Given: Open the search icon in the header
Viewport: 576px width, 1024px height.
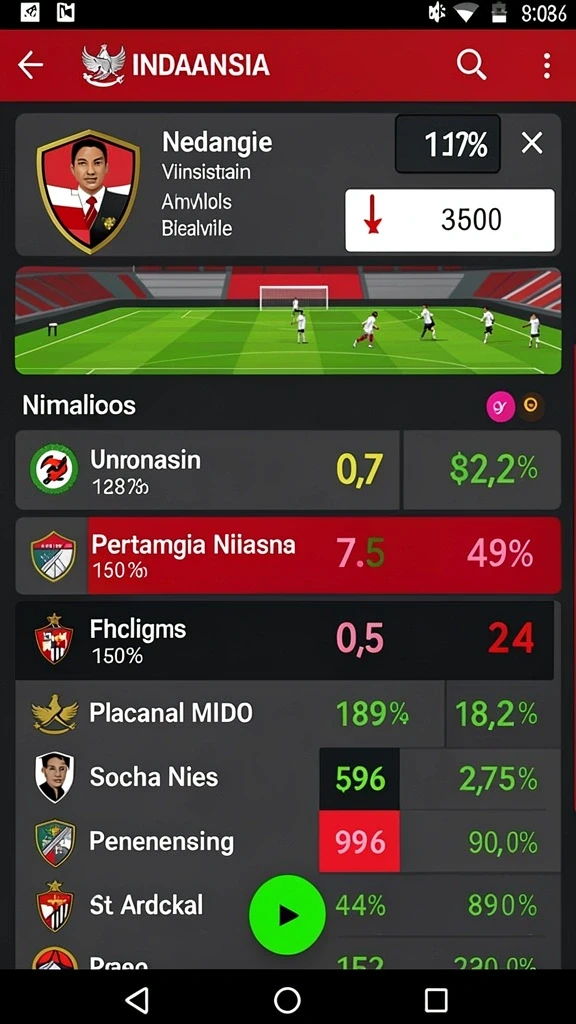Looking at the screenshot, I should click(471, 65).
